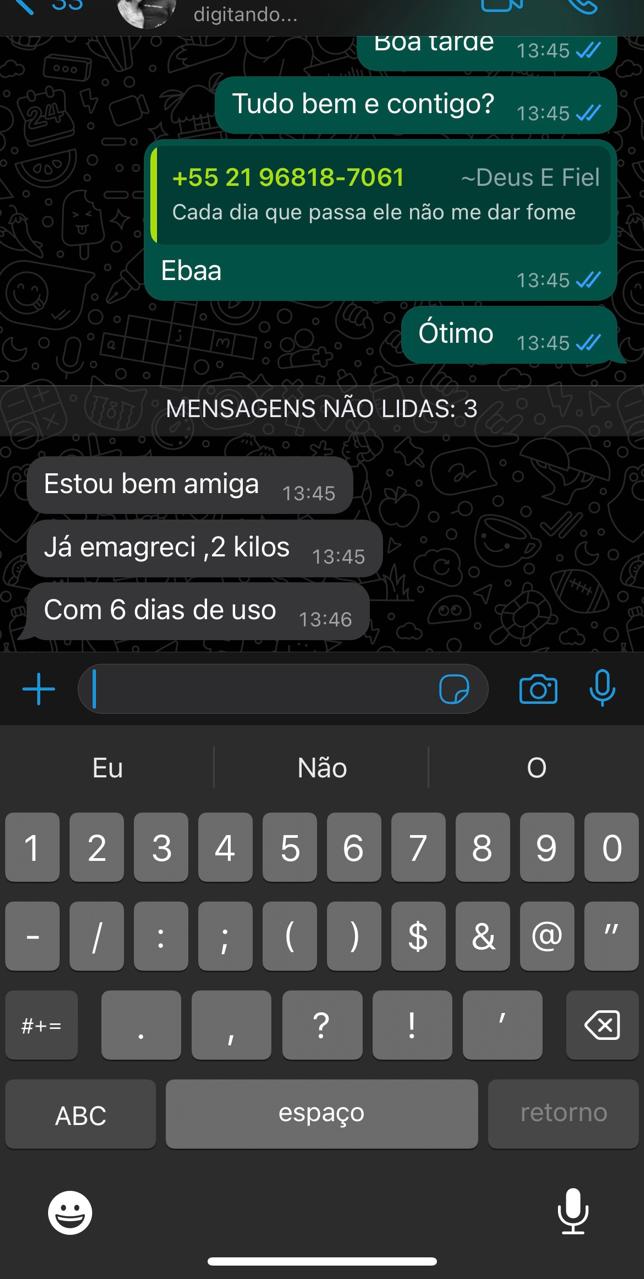This screenshot has width=644, height=1279.
Task: Record a voice message
Action: coord(602,689)
